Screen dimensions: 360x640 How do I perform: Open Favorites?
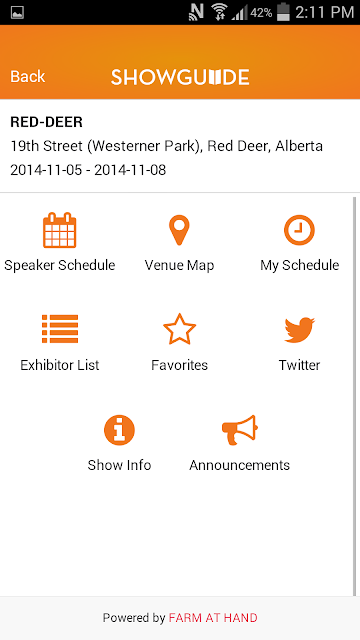179,342
